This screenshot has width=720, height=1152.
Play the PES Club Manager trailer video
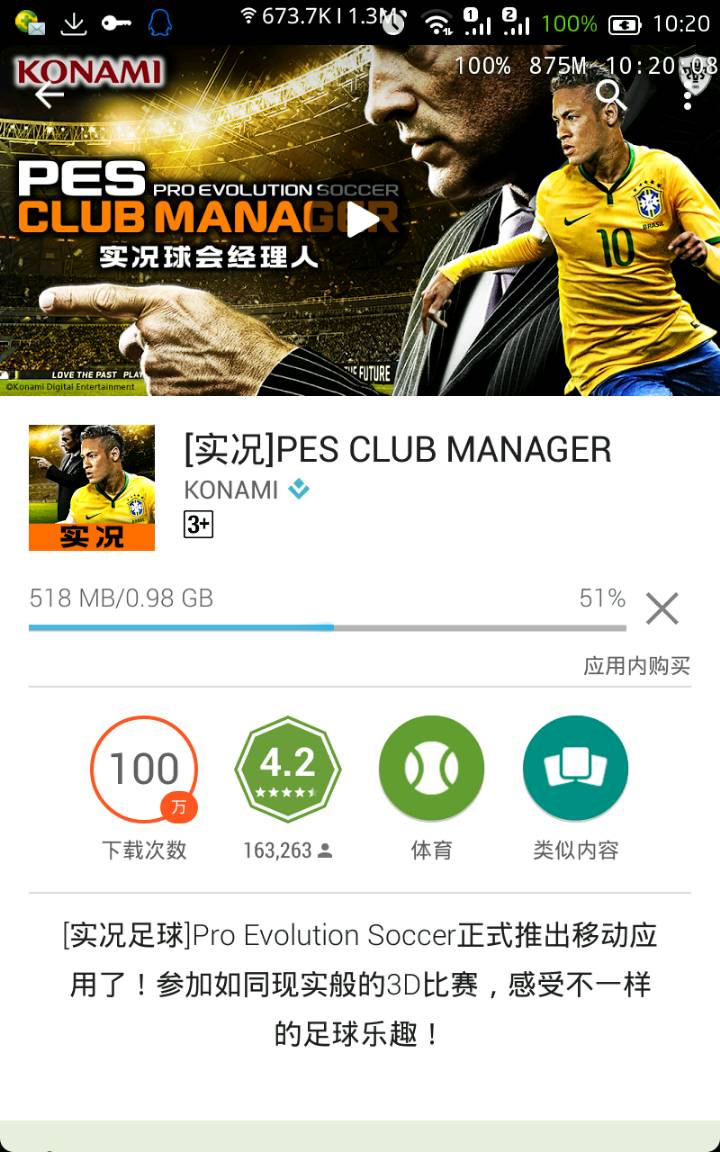coord(361,219)
